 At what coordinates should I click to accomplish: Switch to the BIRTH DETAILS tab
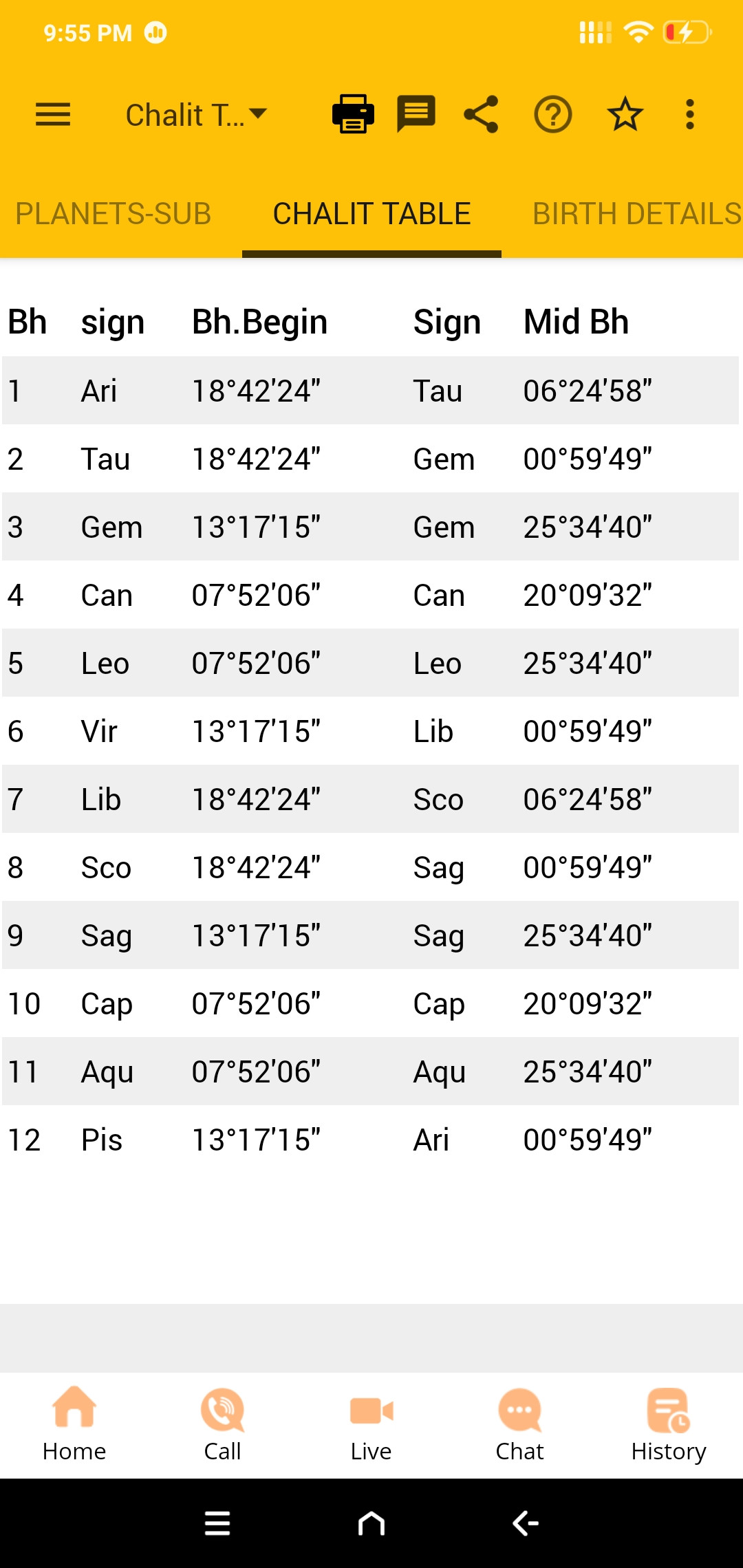pyautogui.click(x=636, y=214)
